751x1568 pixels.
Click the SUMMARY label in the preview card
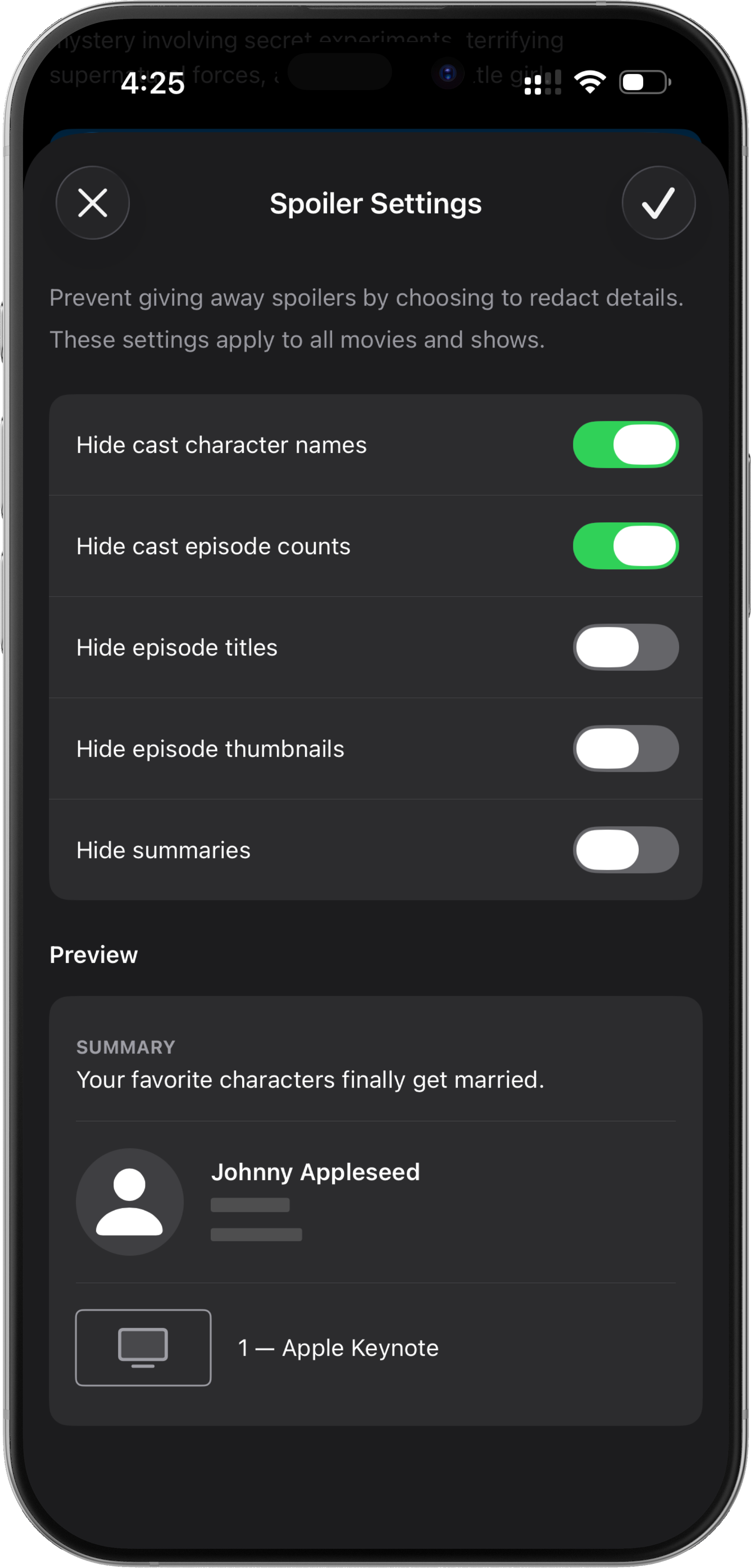click(x=125, y=1046)
